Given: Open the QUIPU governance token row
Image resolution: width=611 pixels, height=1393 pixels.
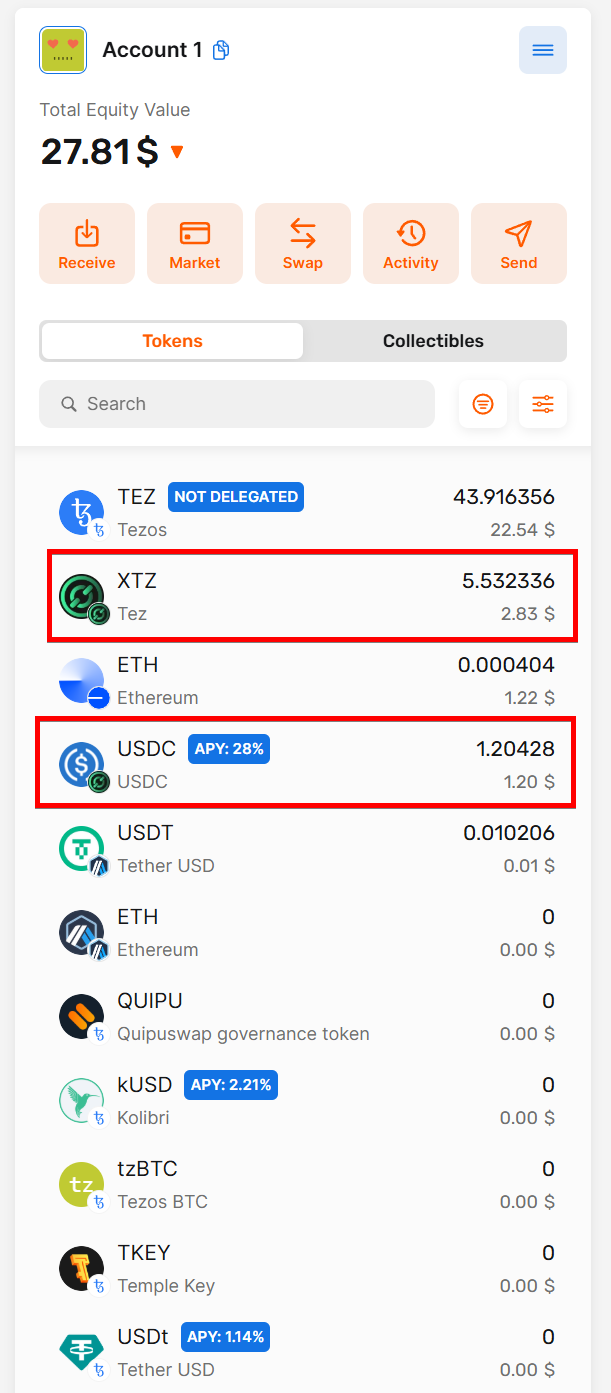Looking at the screenshot, I should pyautogui.click(x=306, y=1017).
